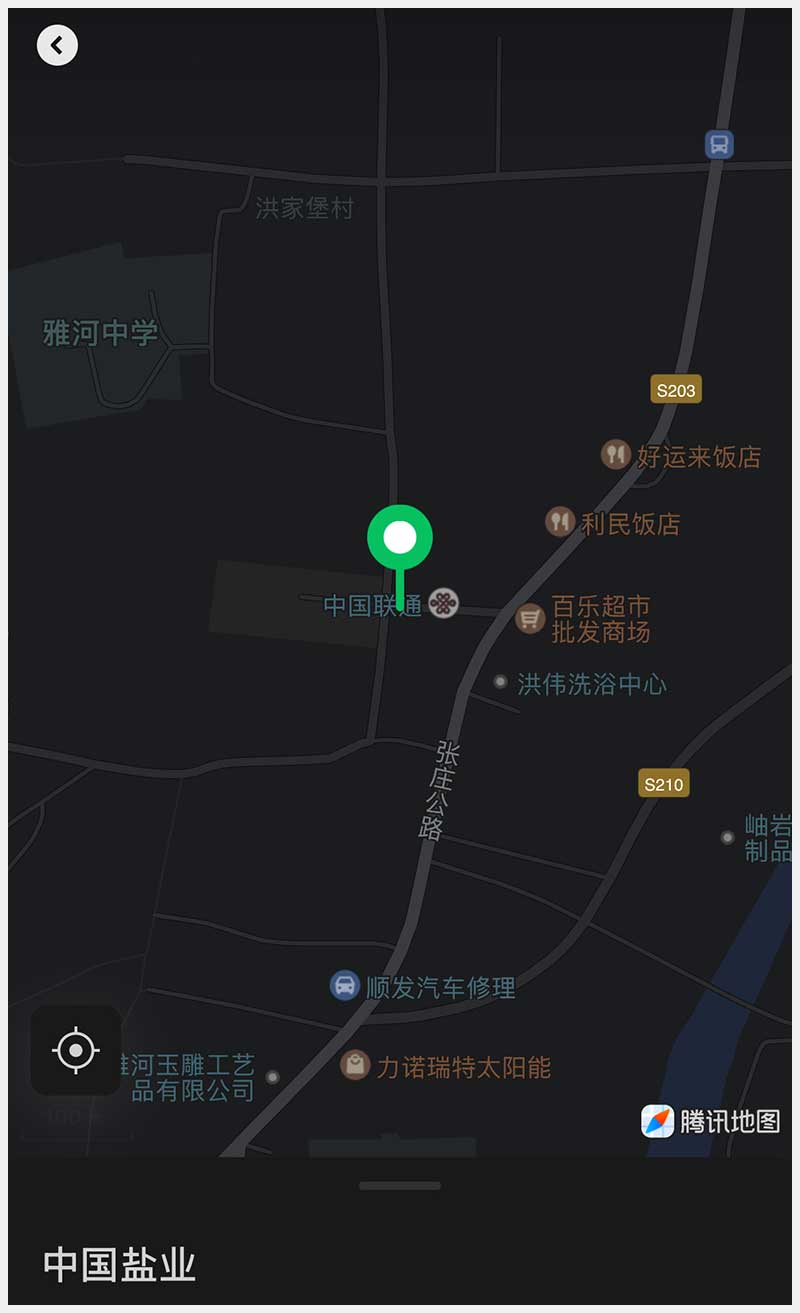
Task: Select the 洪伟洗浴中心 map point
Action: pyautogui.click(x=501, y=682)
